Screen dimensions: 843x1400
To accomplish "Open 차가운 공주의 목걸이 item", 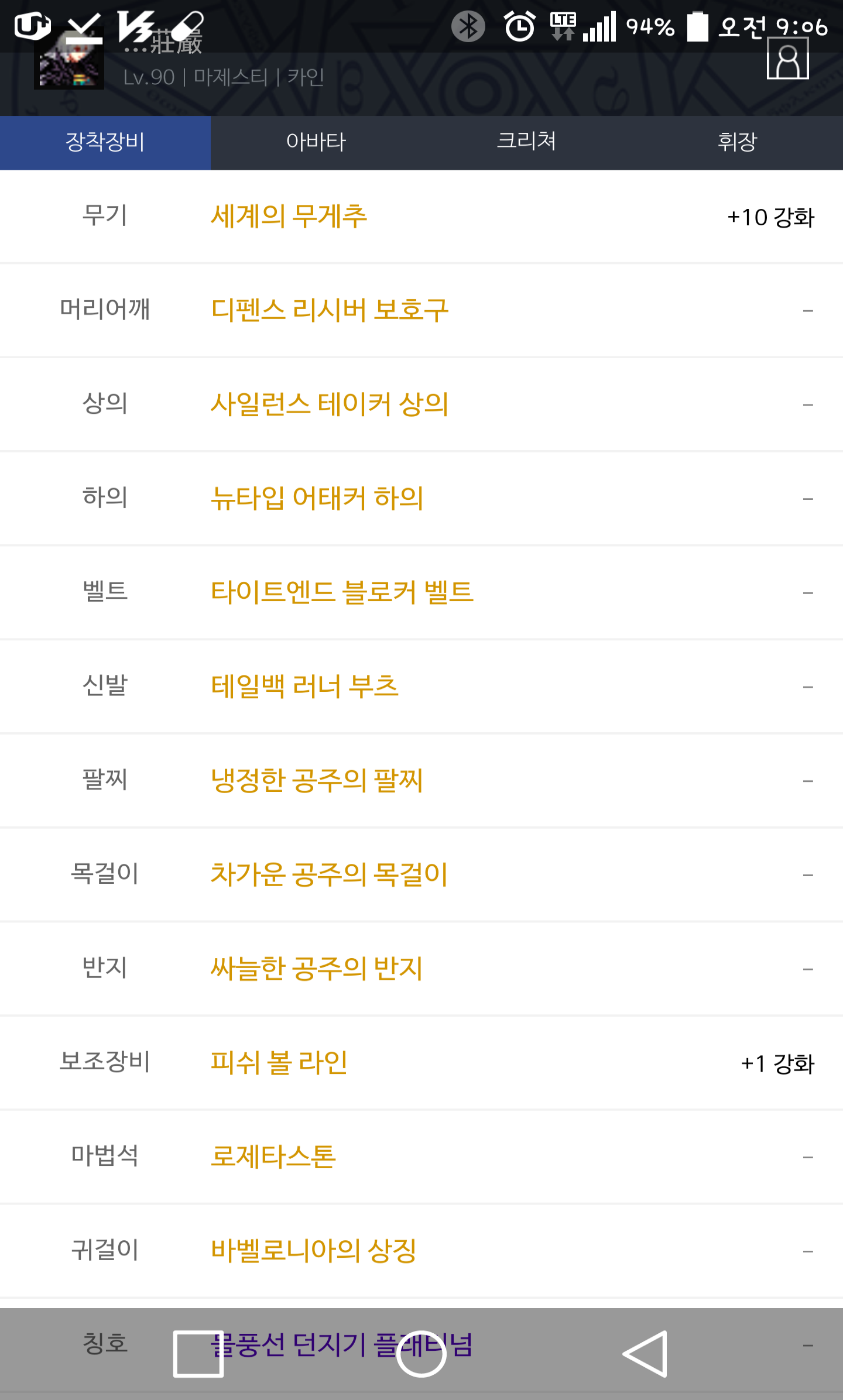I will point(329,874).
